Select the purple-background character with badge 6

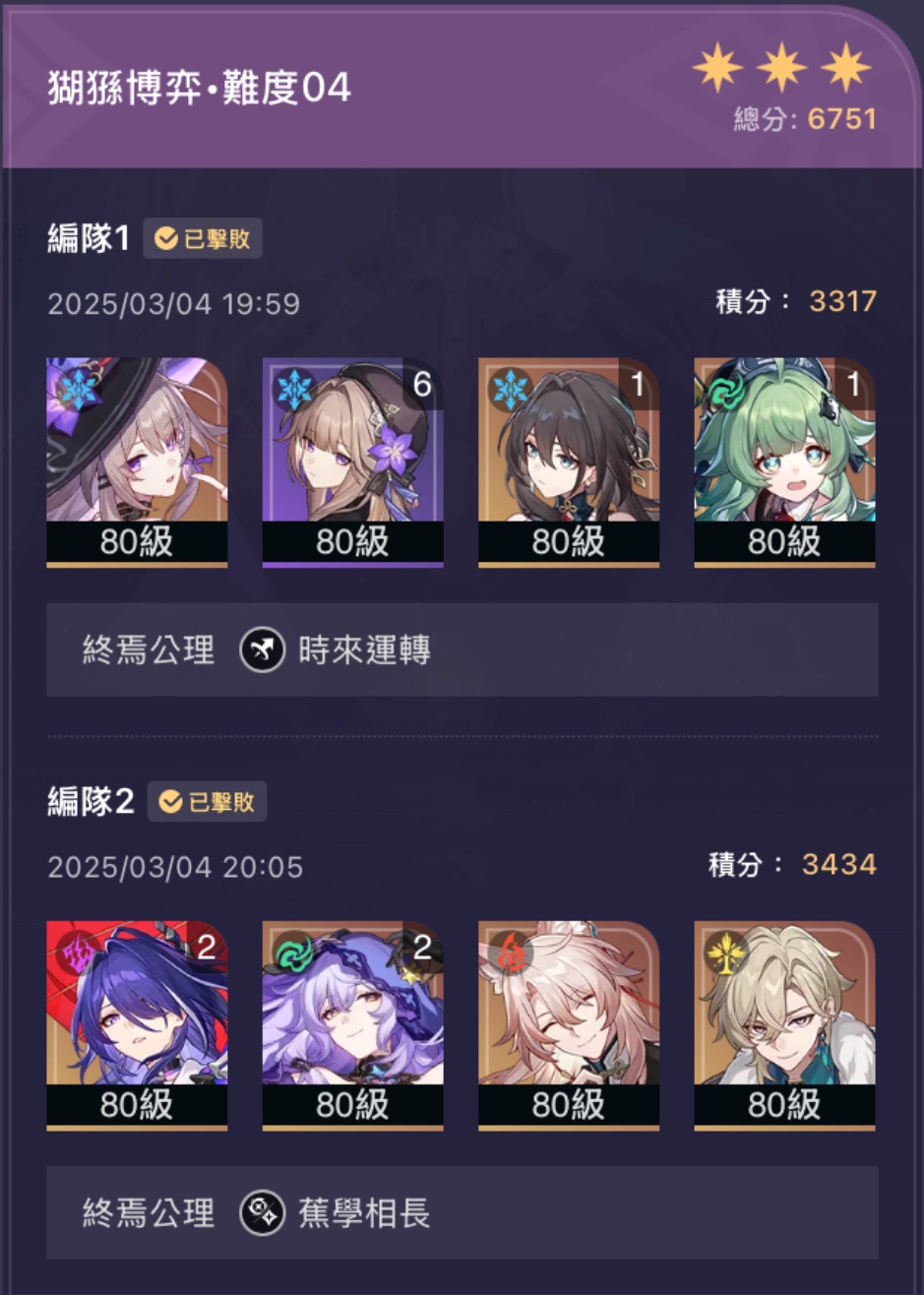point(352,461)
